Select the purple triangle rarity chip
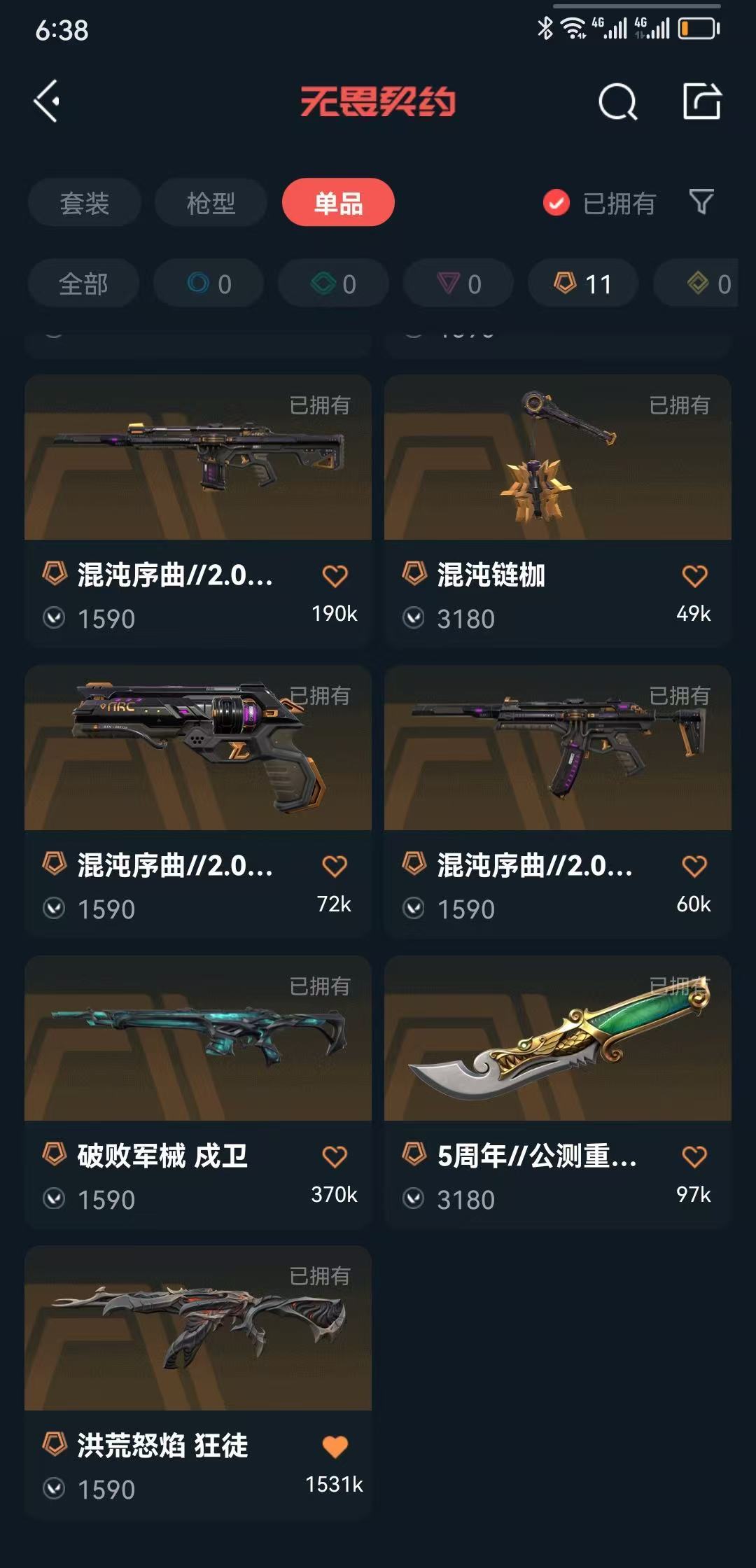The image size is (756, 1568). [x=458, y=283]
